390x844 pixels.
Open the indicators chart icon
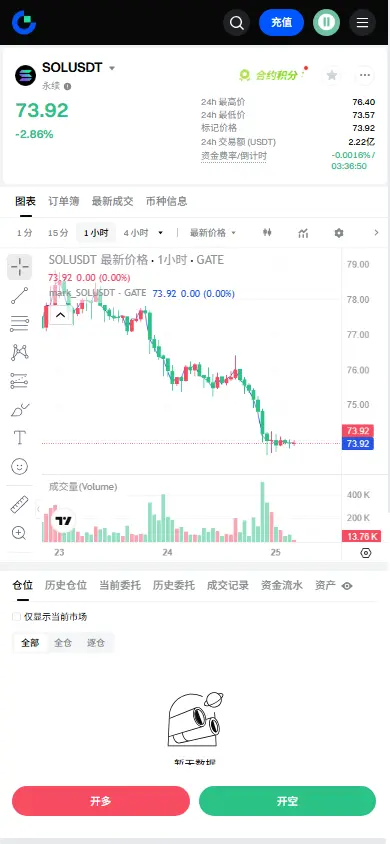point(303,233)
